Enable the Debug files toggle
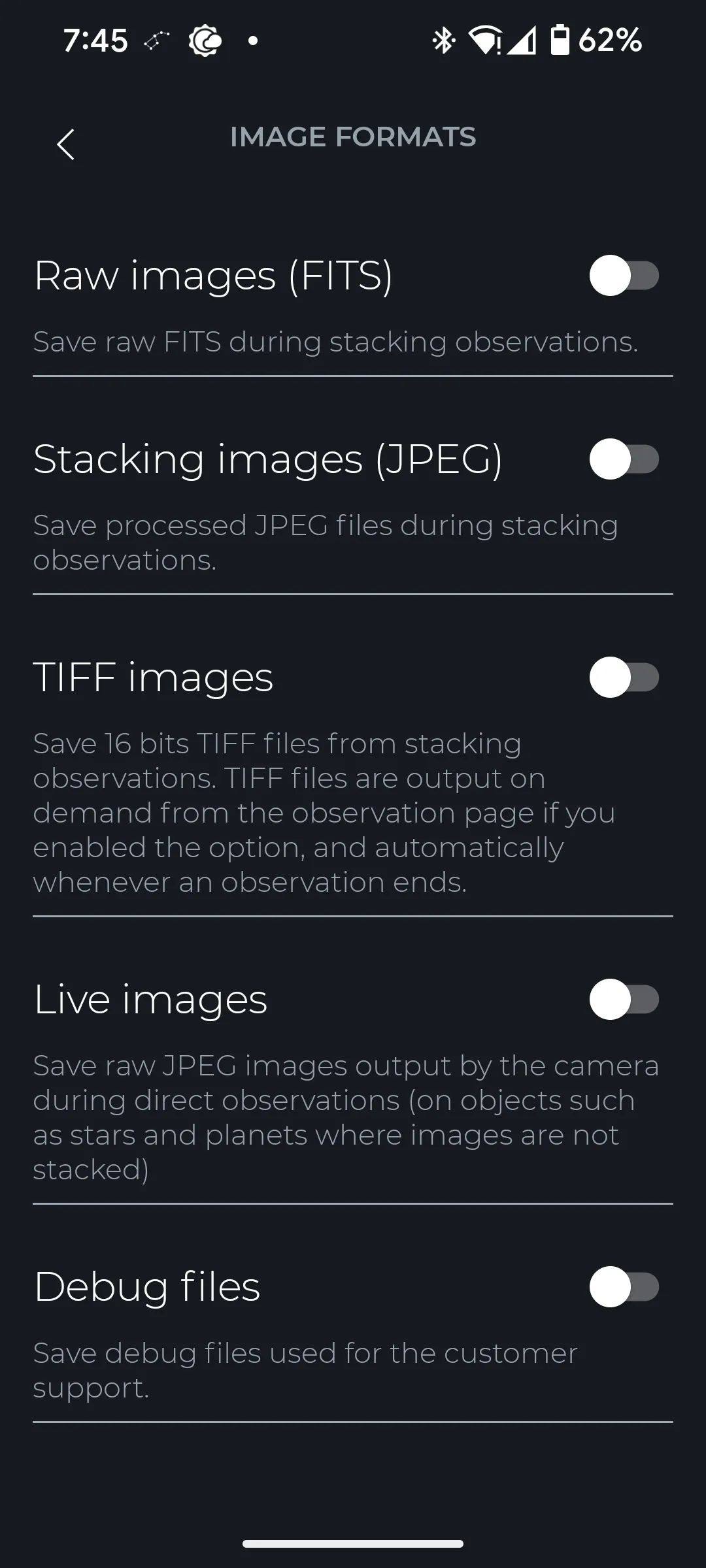 click(x=624, y=1287)
